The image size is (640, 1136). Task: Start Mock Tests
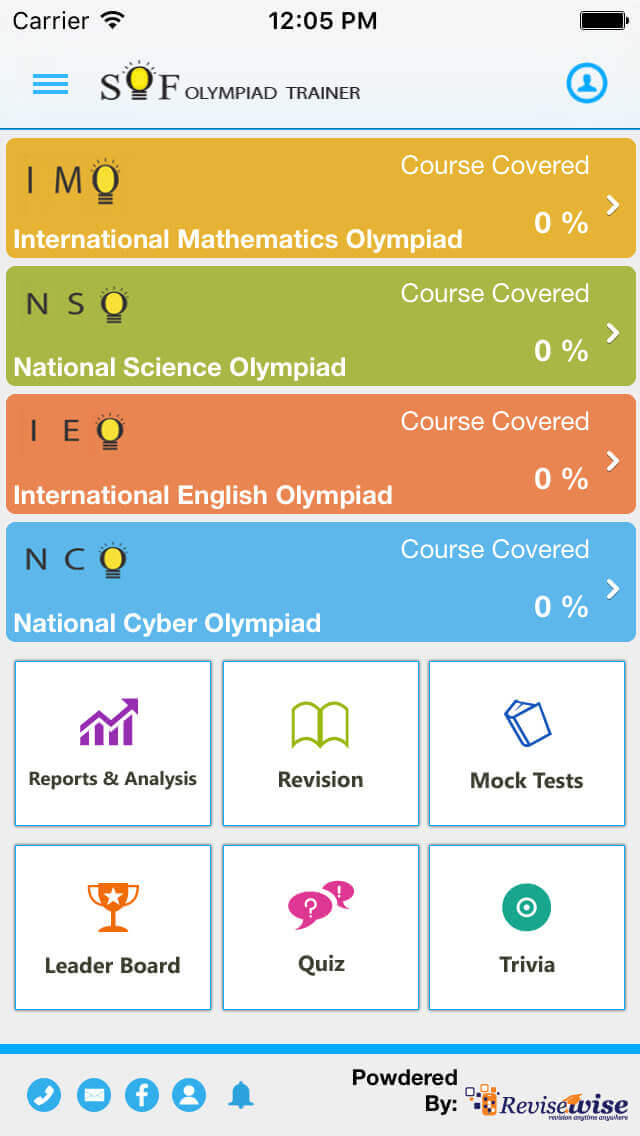pos(527,743)
